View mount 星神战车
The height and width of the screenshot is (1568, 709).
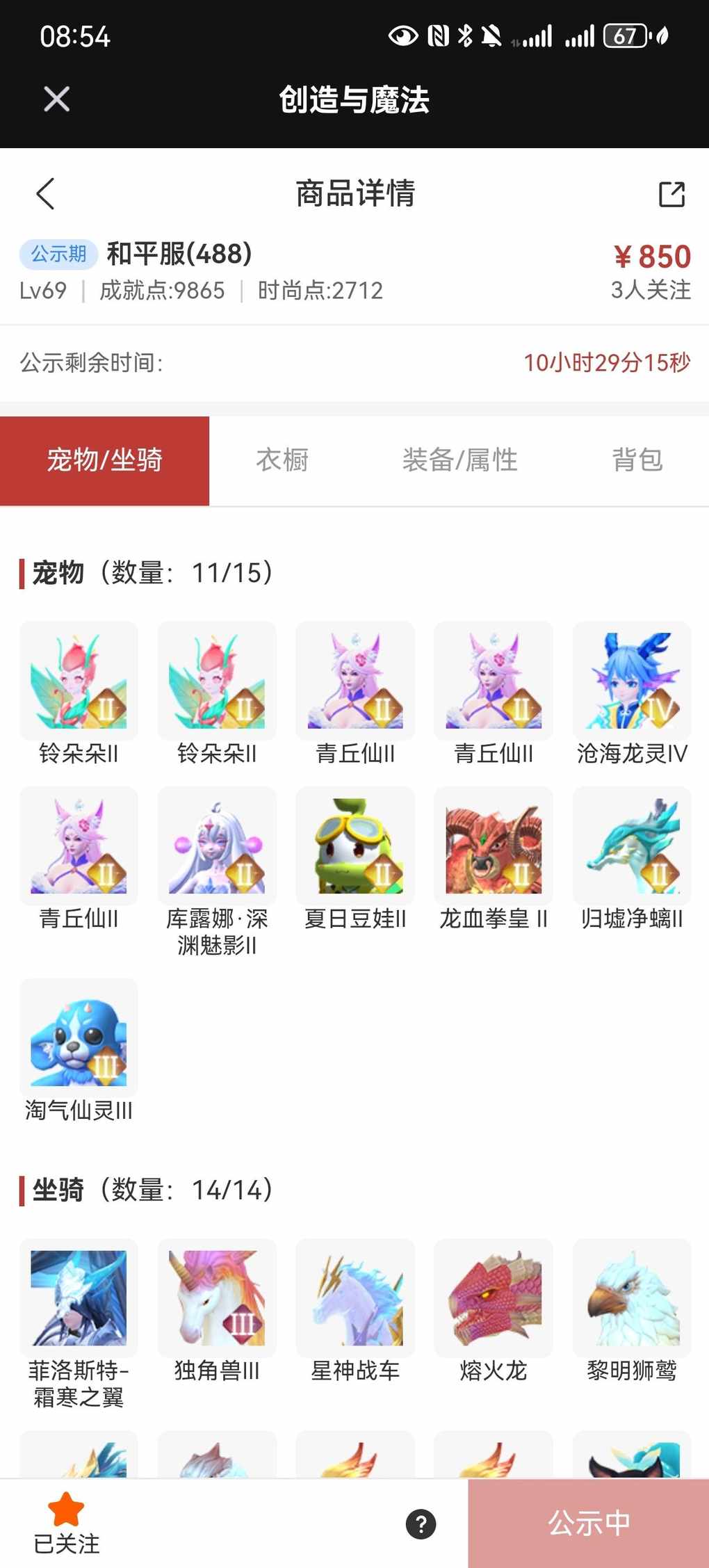[x=355, y=1298]
